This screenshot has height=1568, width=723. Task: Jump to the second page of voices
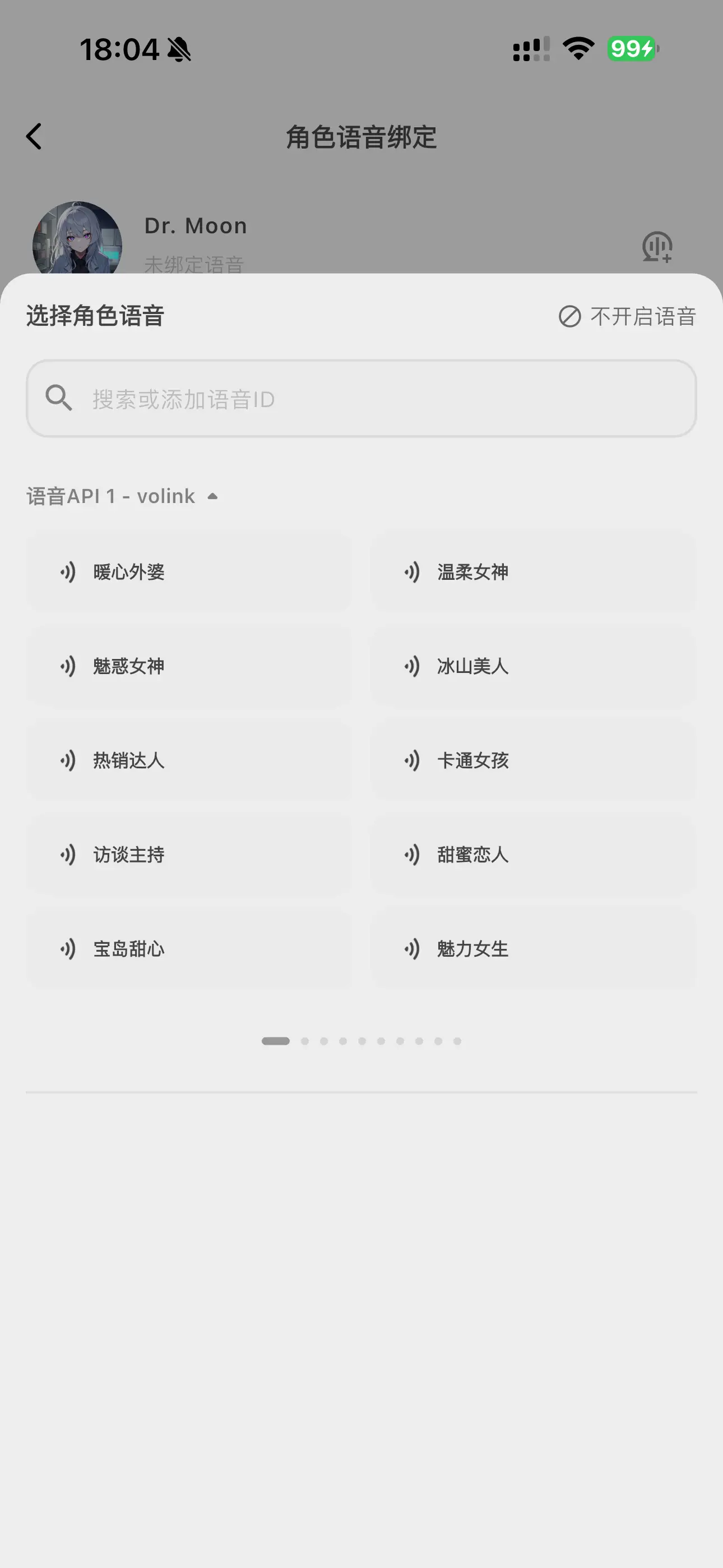[305, 1041]
